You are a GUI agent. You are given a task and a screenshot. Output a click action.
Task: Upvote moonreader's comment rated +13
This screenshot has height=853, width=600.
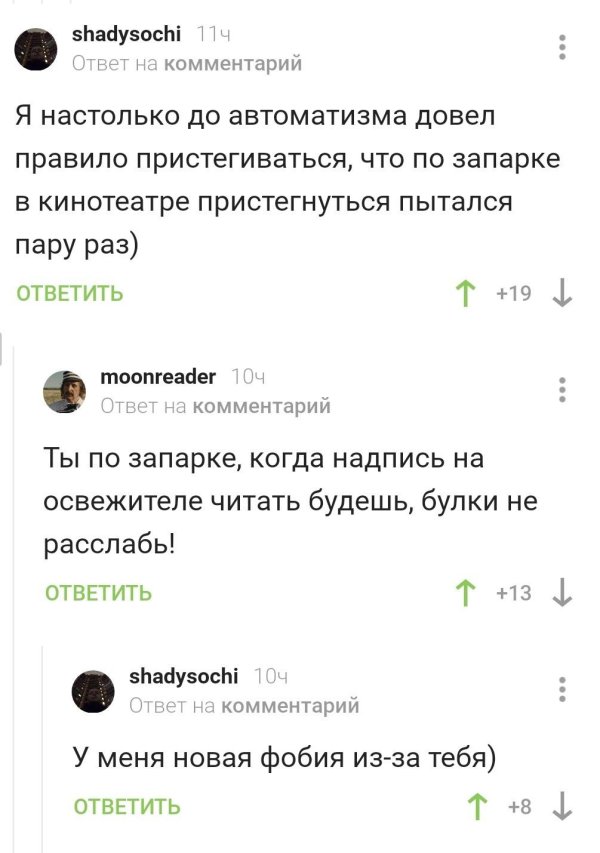(465, 592)
